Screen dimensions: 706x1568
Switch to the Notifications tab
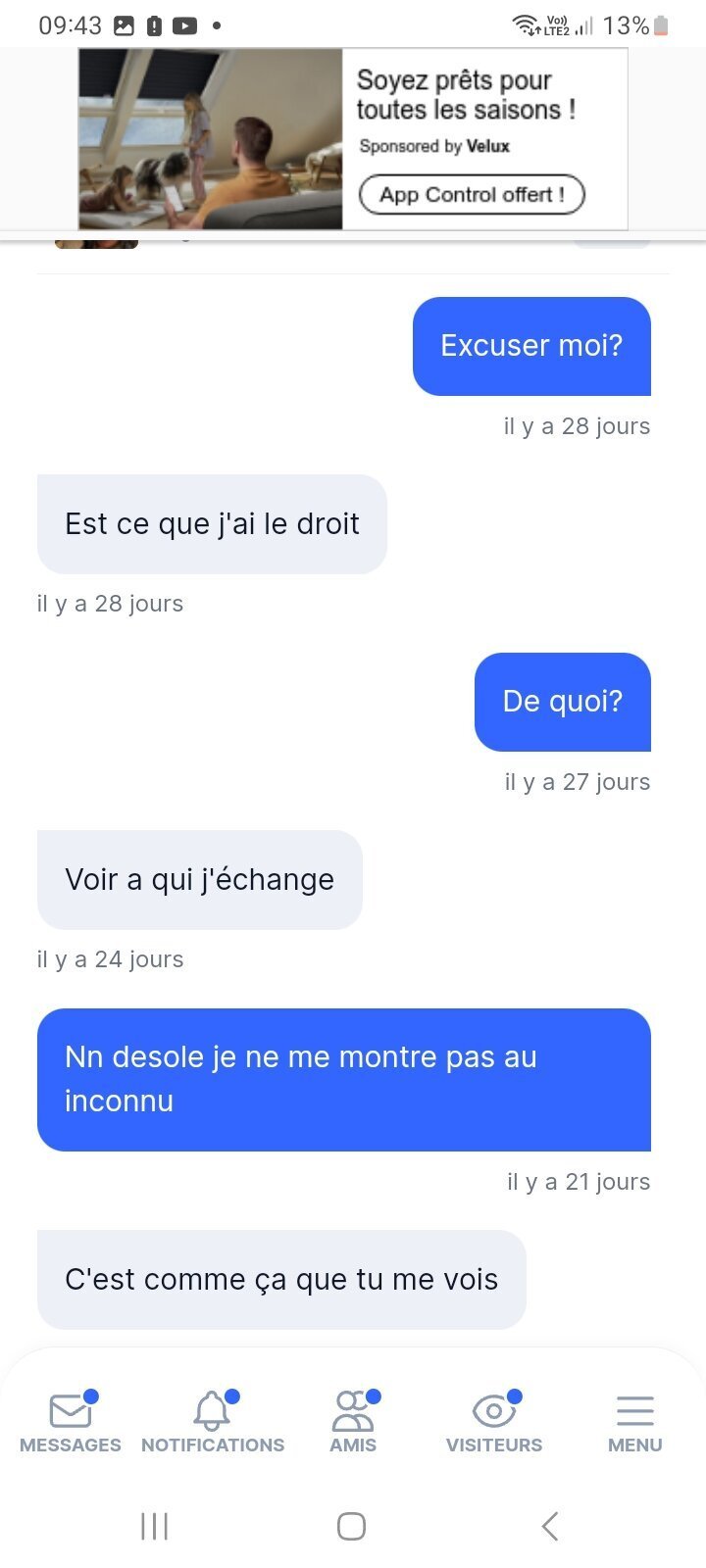pos(213,1422)
